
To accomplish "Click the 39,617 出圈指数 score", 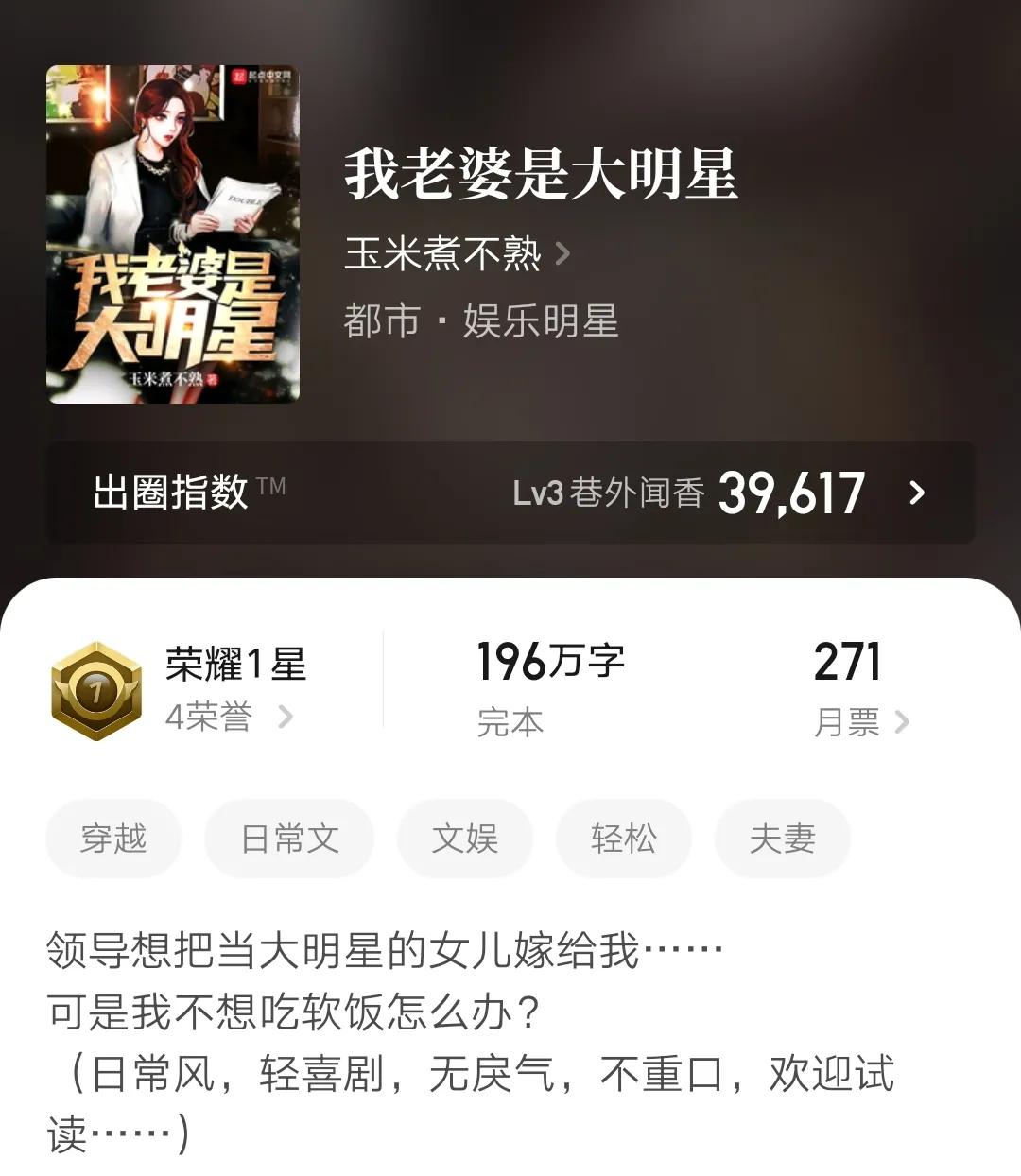I will [x=792, y=491].
